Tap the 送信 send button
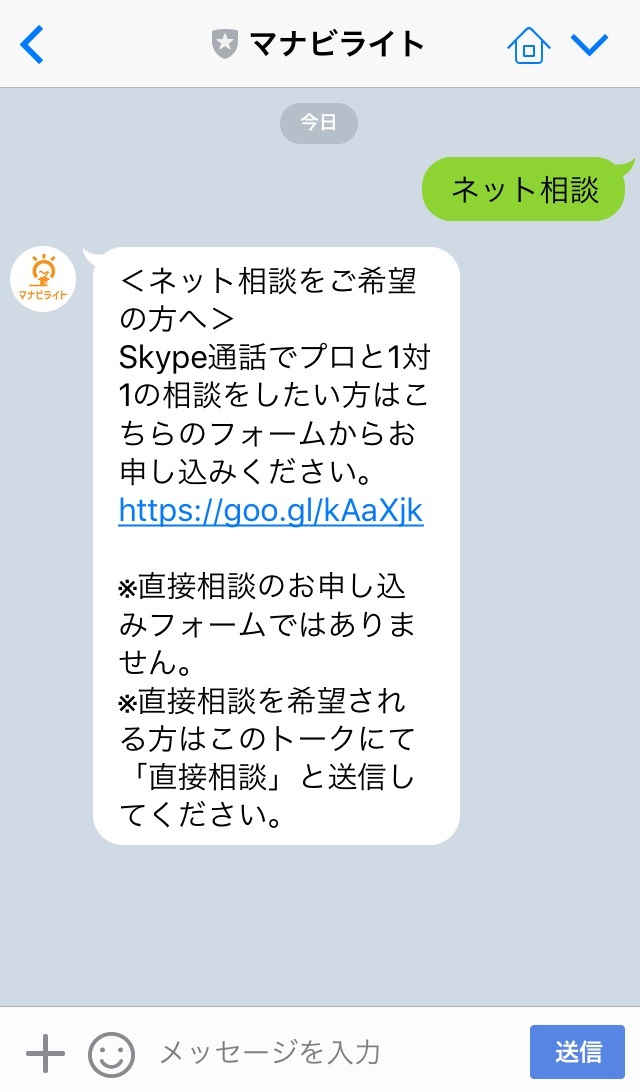This screenshot has width=640, height=1092. click(577, 1052)
